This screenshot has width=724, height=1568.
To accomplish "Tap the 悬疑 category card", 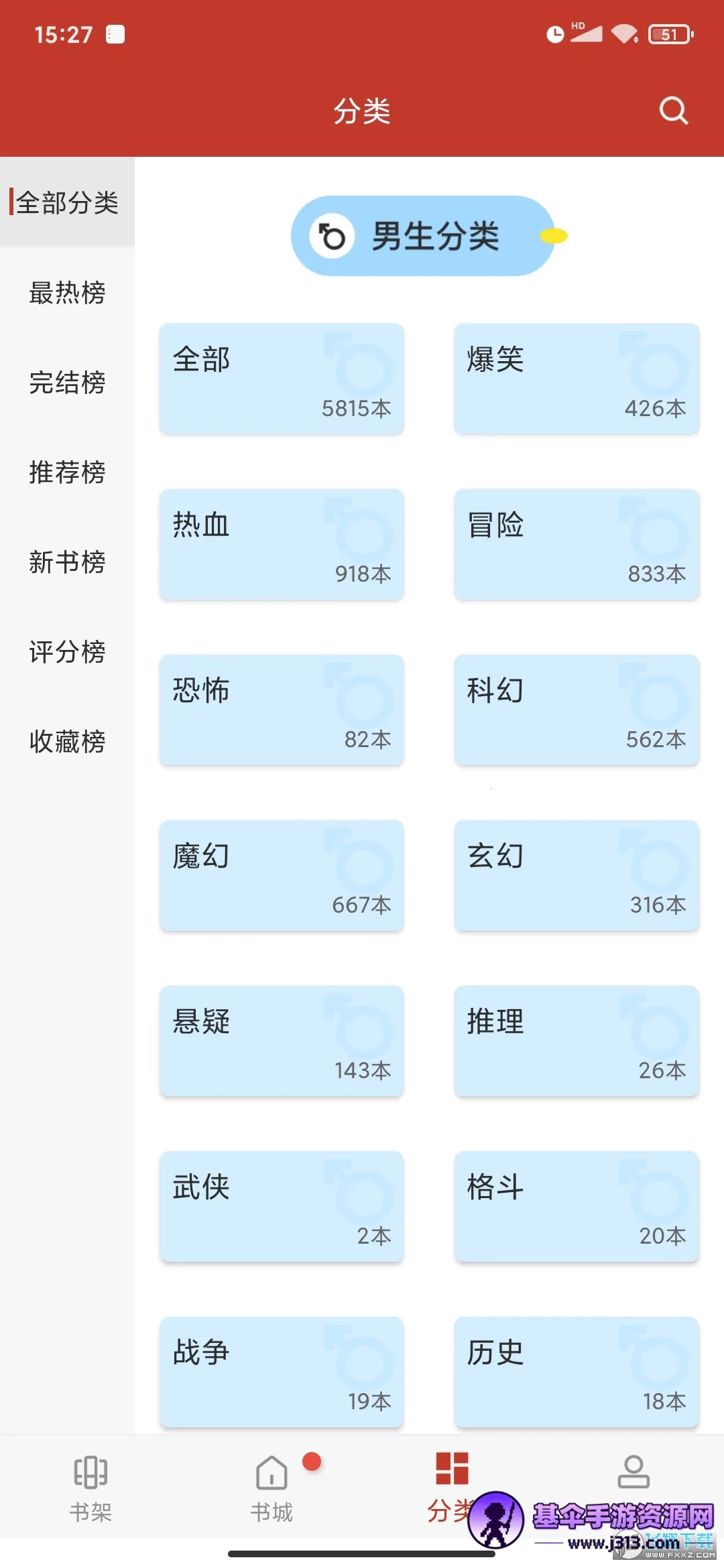I will tap(282, 1041).
